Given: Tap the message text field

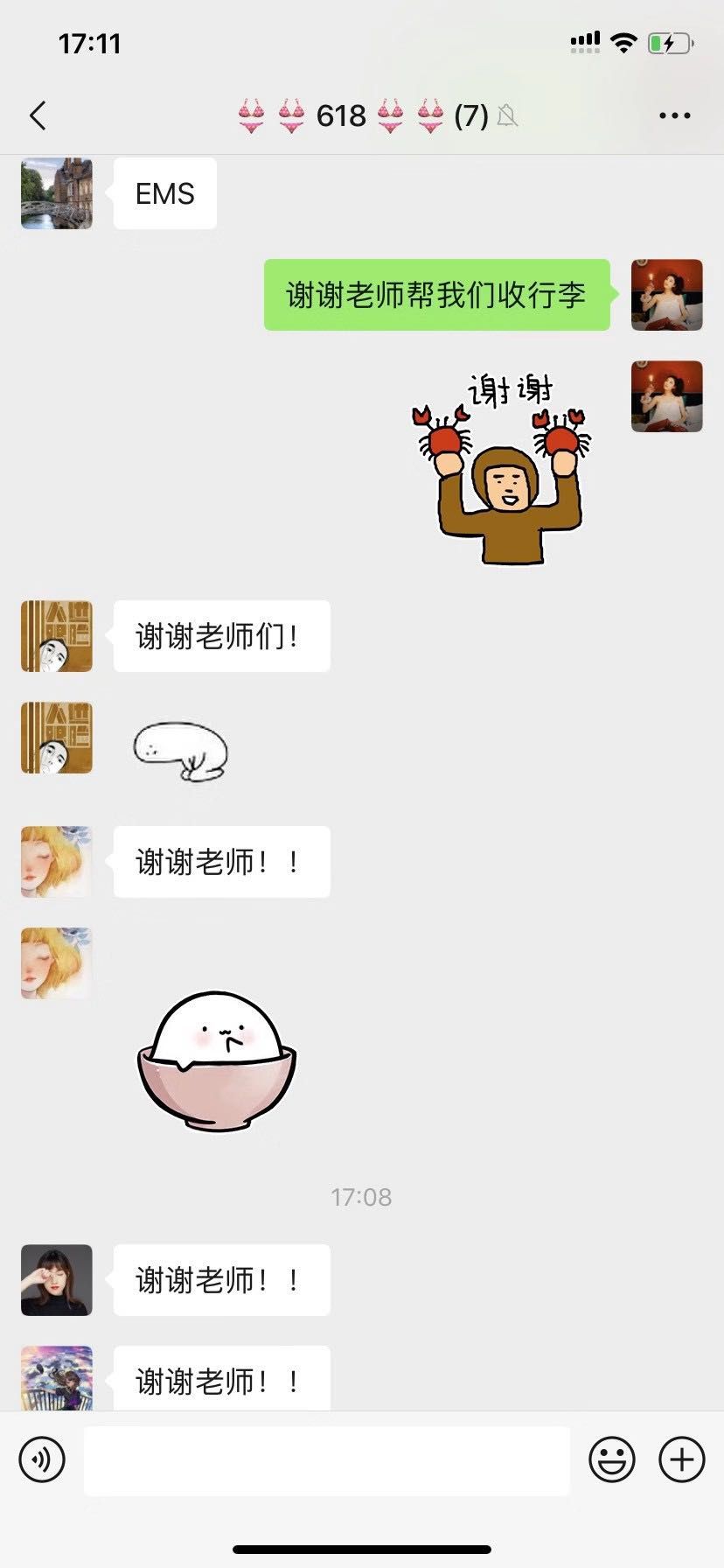Looking at the screenshot, I should 327,1460.
